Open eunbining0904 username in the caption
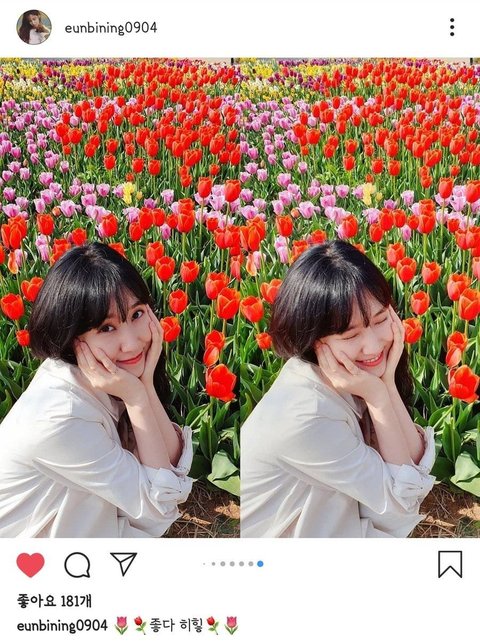This screenshot has width=480, height=643. pos(62,626)
